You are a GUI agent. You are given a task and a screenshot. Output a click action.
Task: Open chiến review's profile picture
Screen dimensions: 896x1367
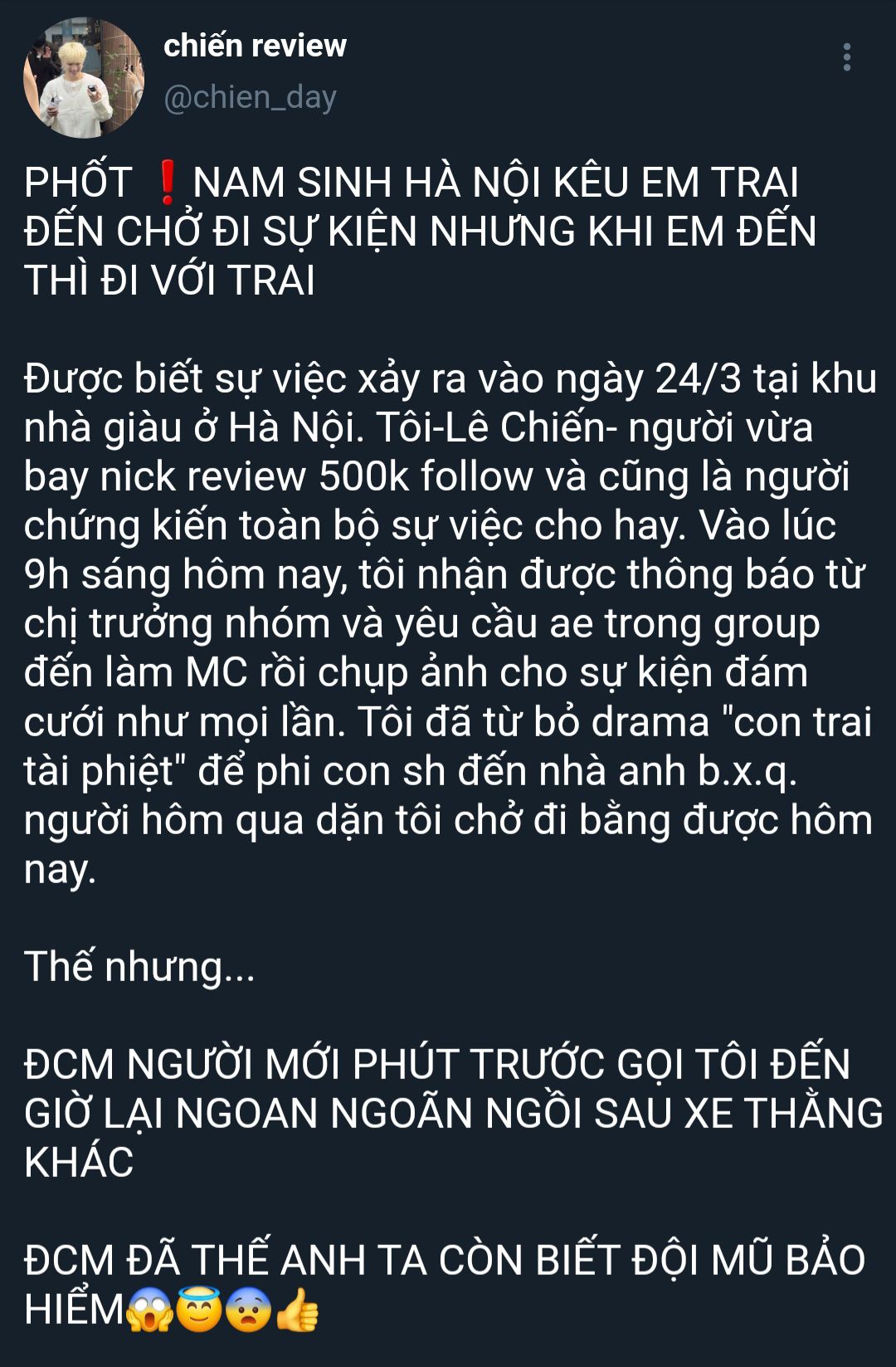click(84, 78)
